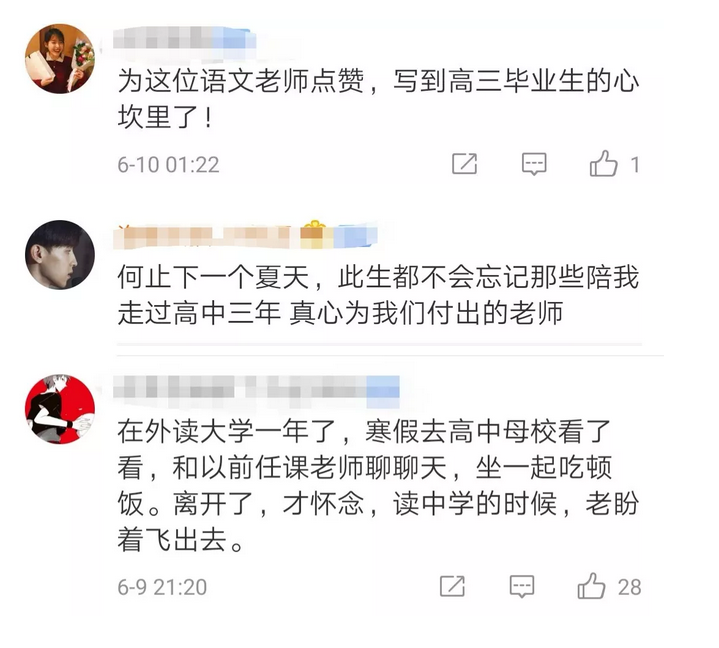The height and width of the screenshot is (648, 719).
Task: Like the comment about 在外读大学一年了
Action: (591, 587)
